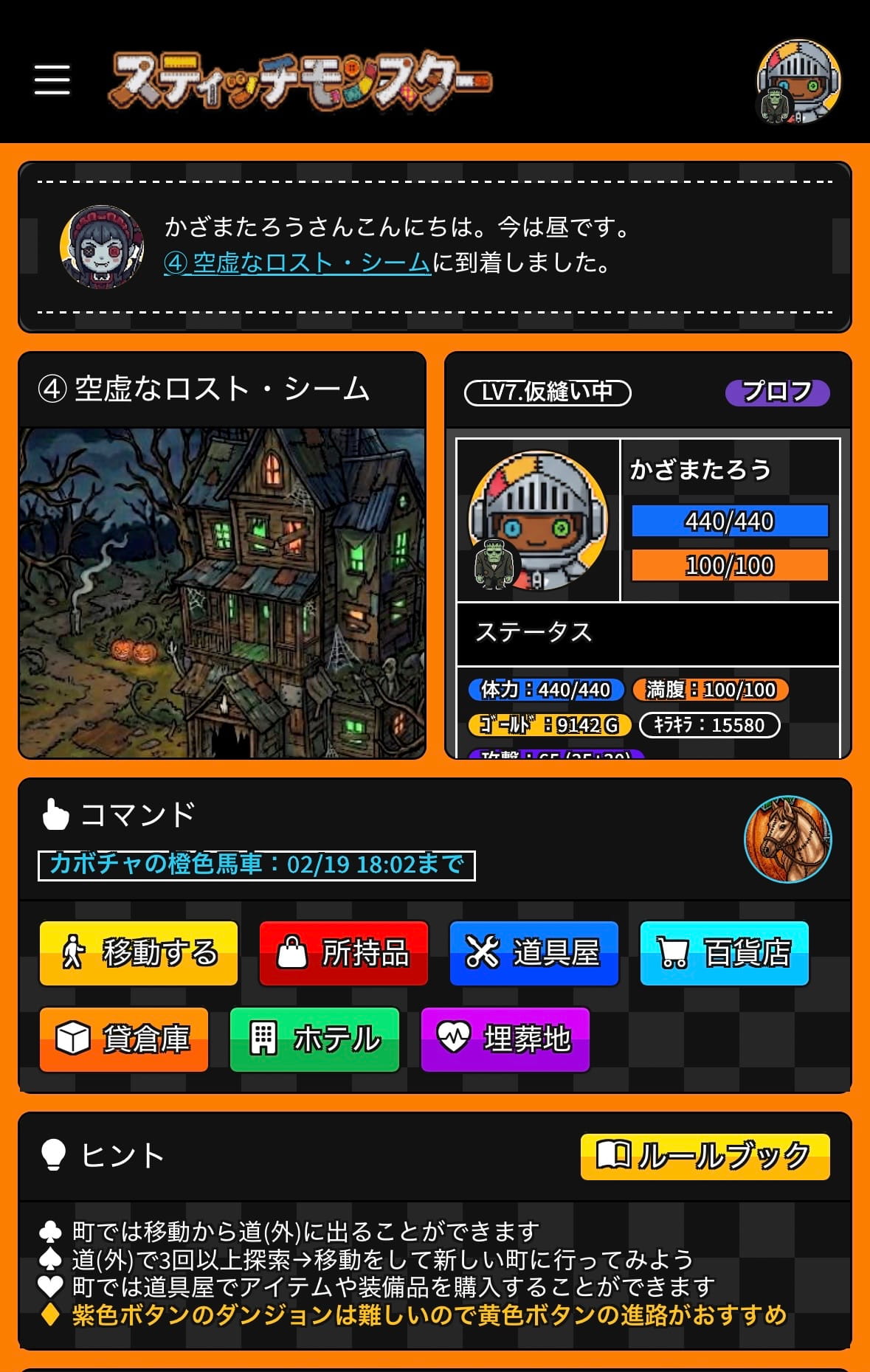Open the 百貨店 store
Screen dimensions: 870x1372
pos(725,953)
